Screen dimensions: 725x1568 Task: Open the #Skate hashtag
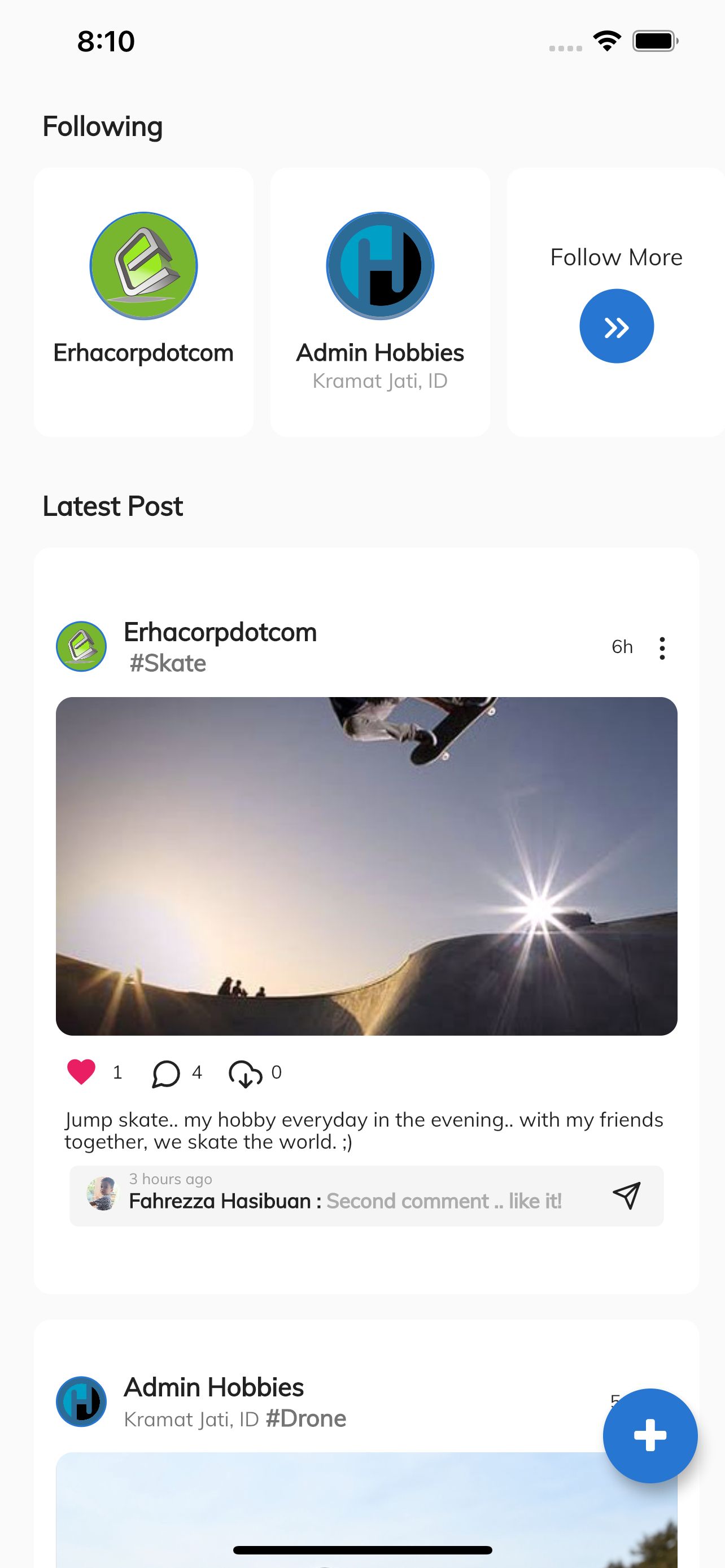pos(168,663)
